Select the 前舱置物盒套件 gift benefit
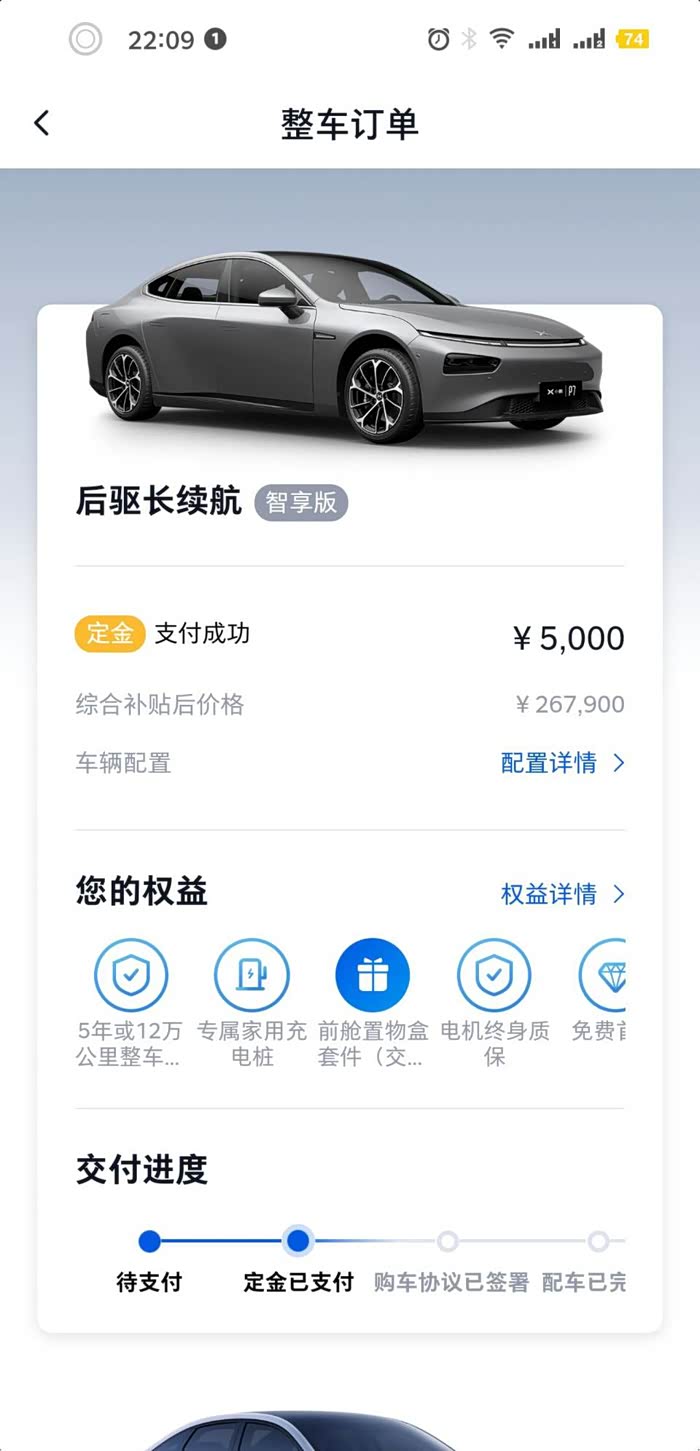 coord(373,976)
